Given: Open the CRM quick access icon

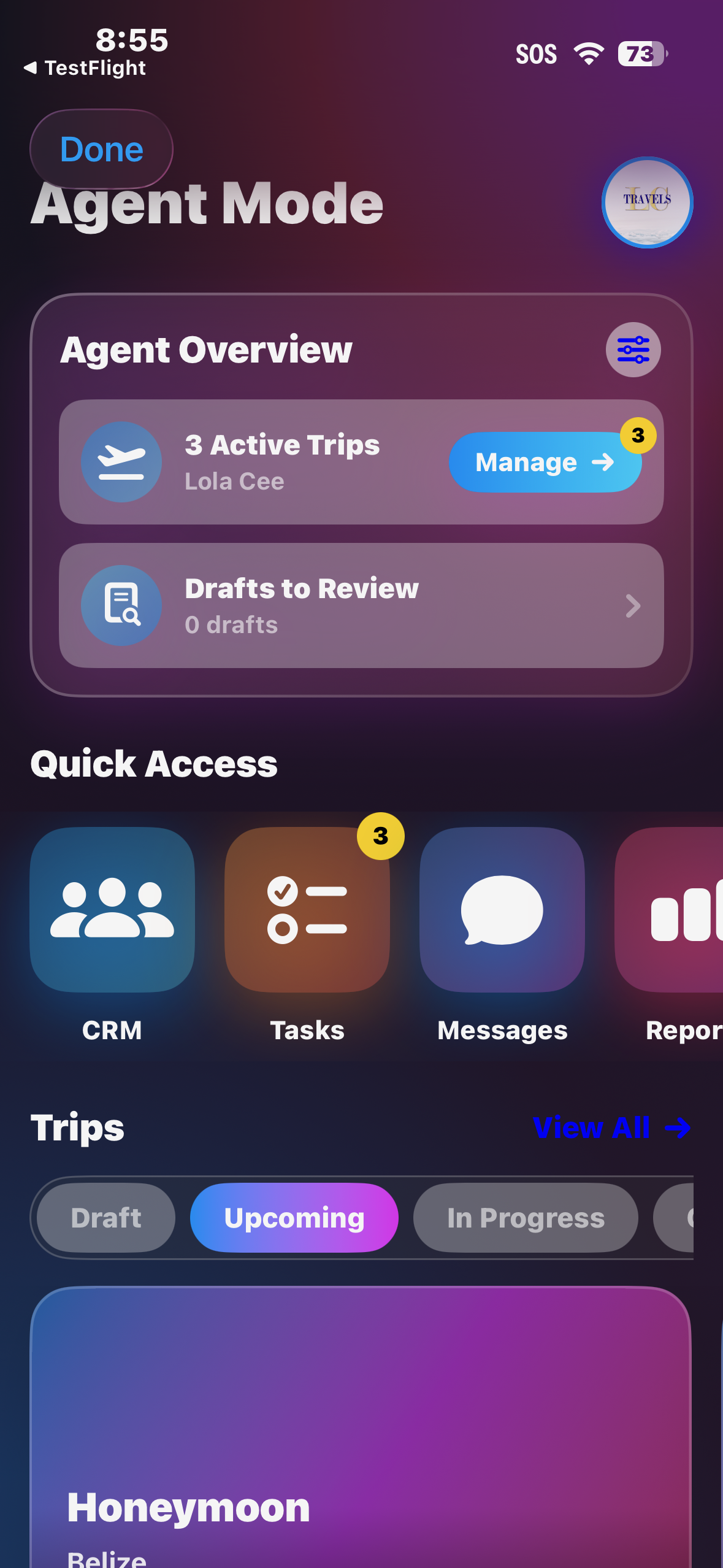Looking at the screenshot, I should tap(112, 915).
